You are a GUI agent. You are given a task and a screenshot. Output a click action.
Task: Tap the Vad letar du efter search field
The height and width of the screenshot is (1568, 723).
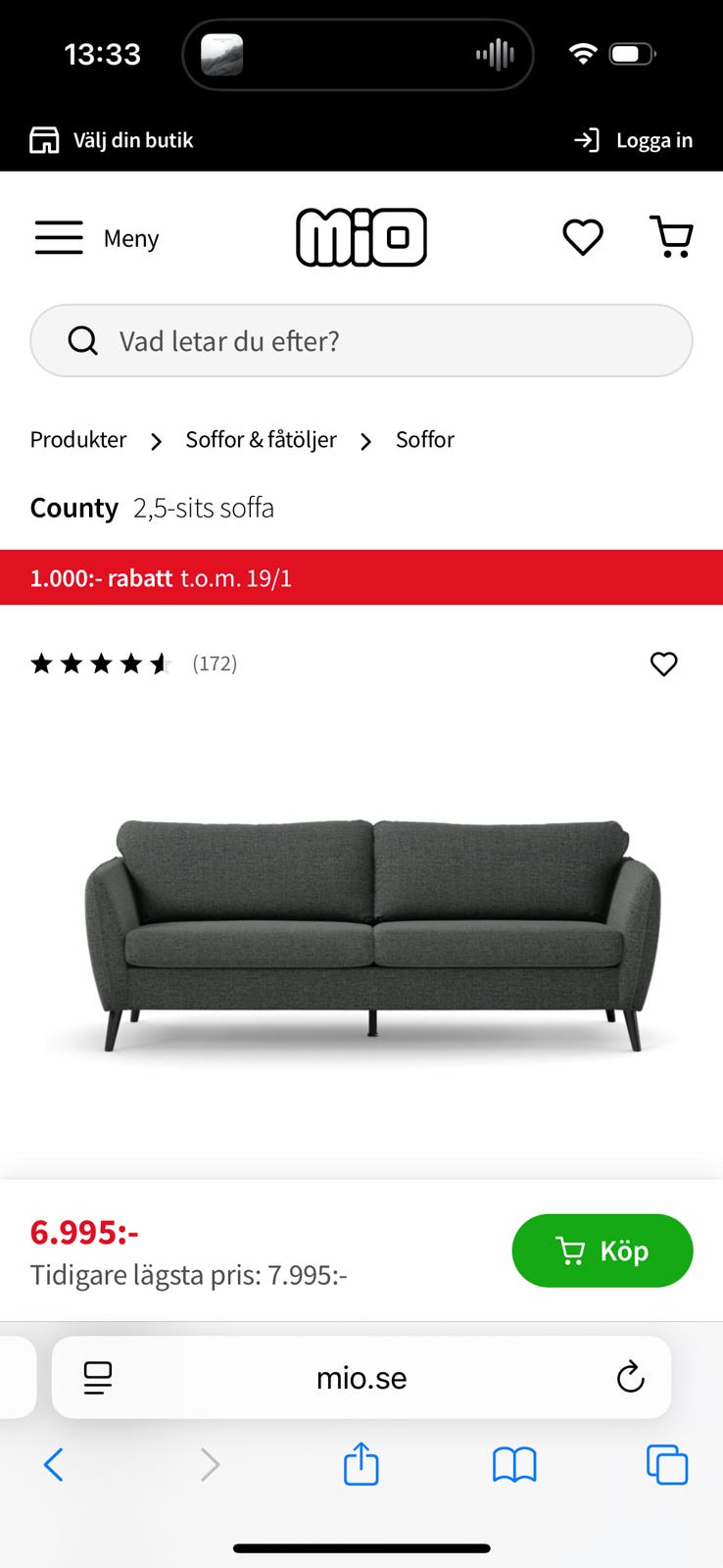click(361, 340)
